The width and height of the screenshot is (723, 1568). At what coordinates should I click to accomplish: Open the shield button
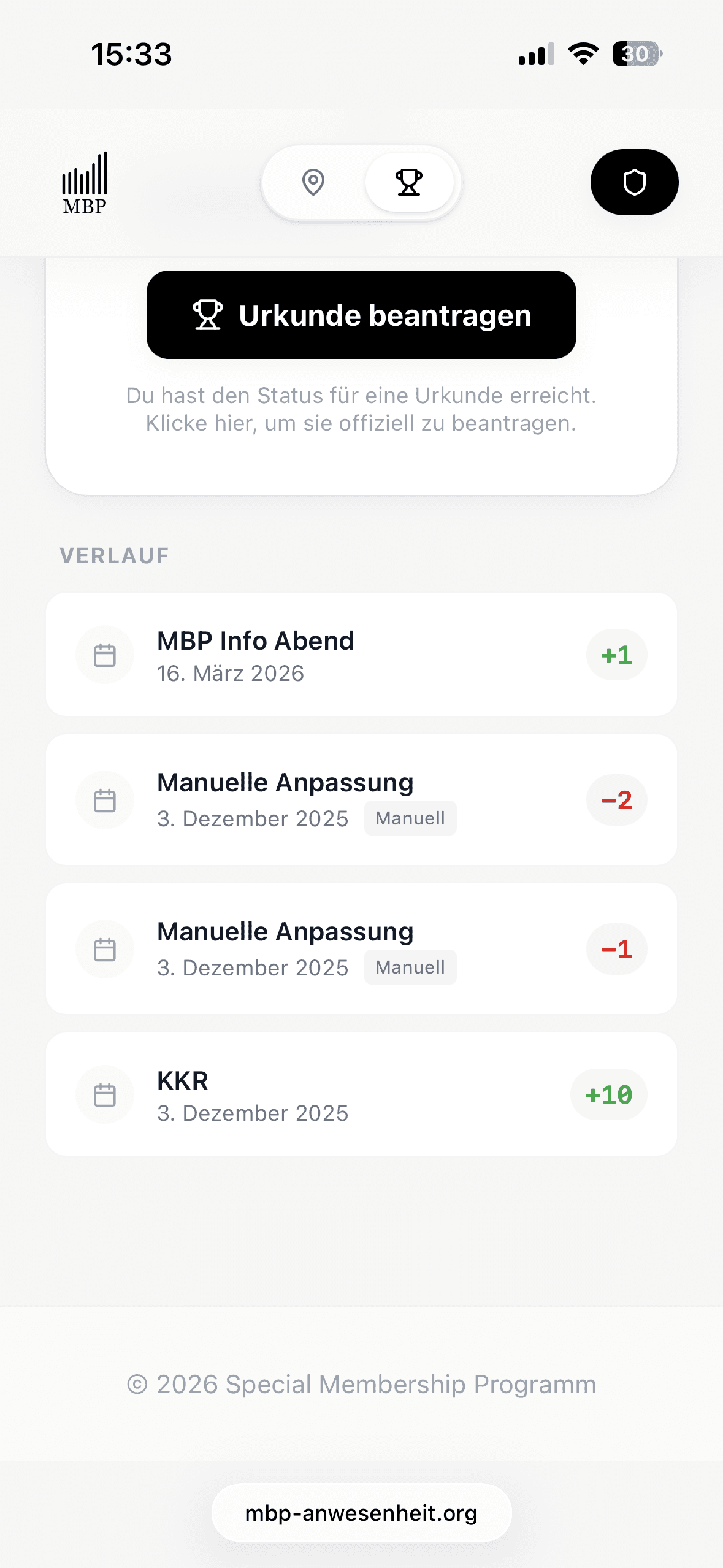click(634, 182)
